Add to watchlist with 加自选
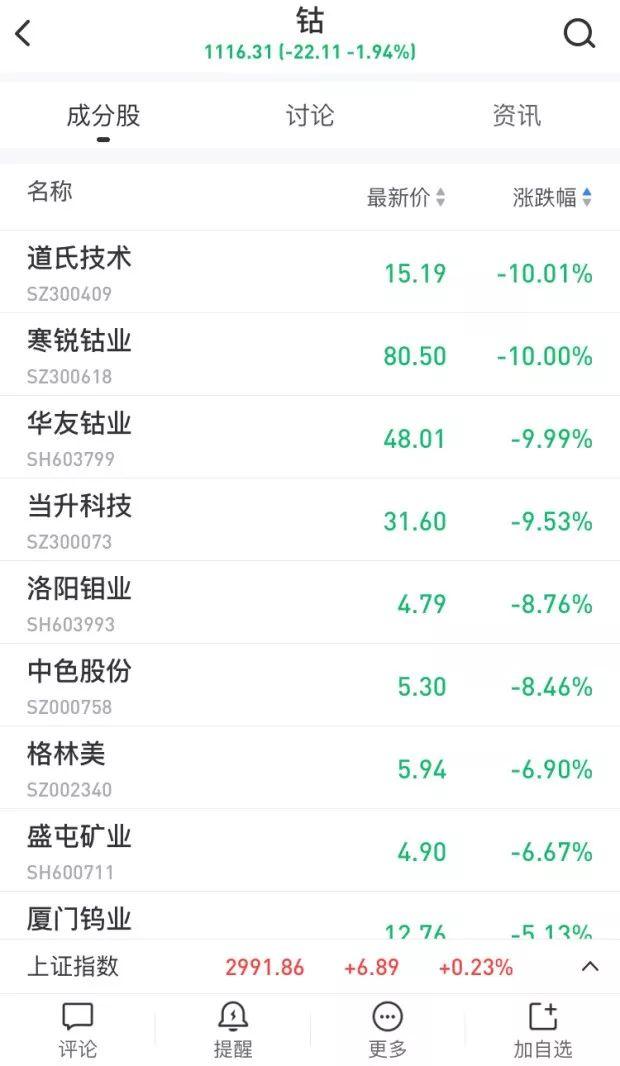620x1066 pixels. 543,1030
